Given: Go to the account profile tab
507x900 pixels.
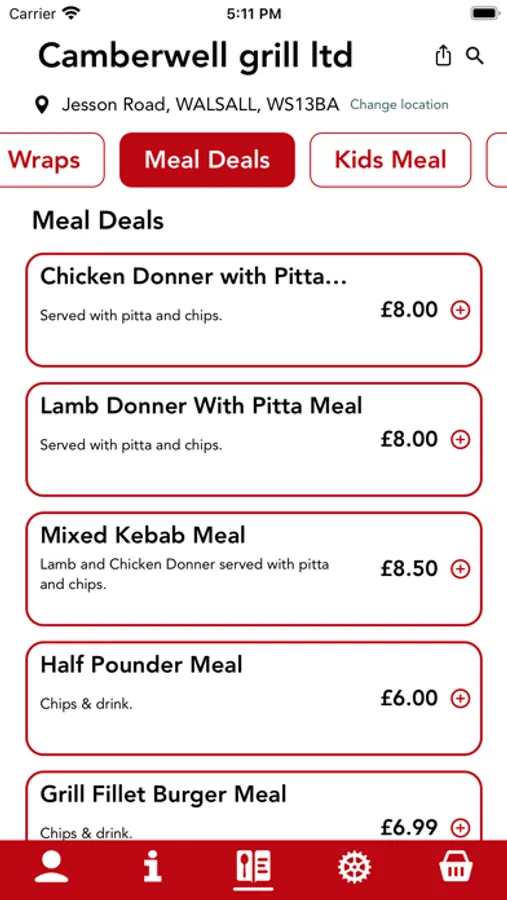Looking at the screenshot, I should (x=51, y=867).
